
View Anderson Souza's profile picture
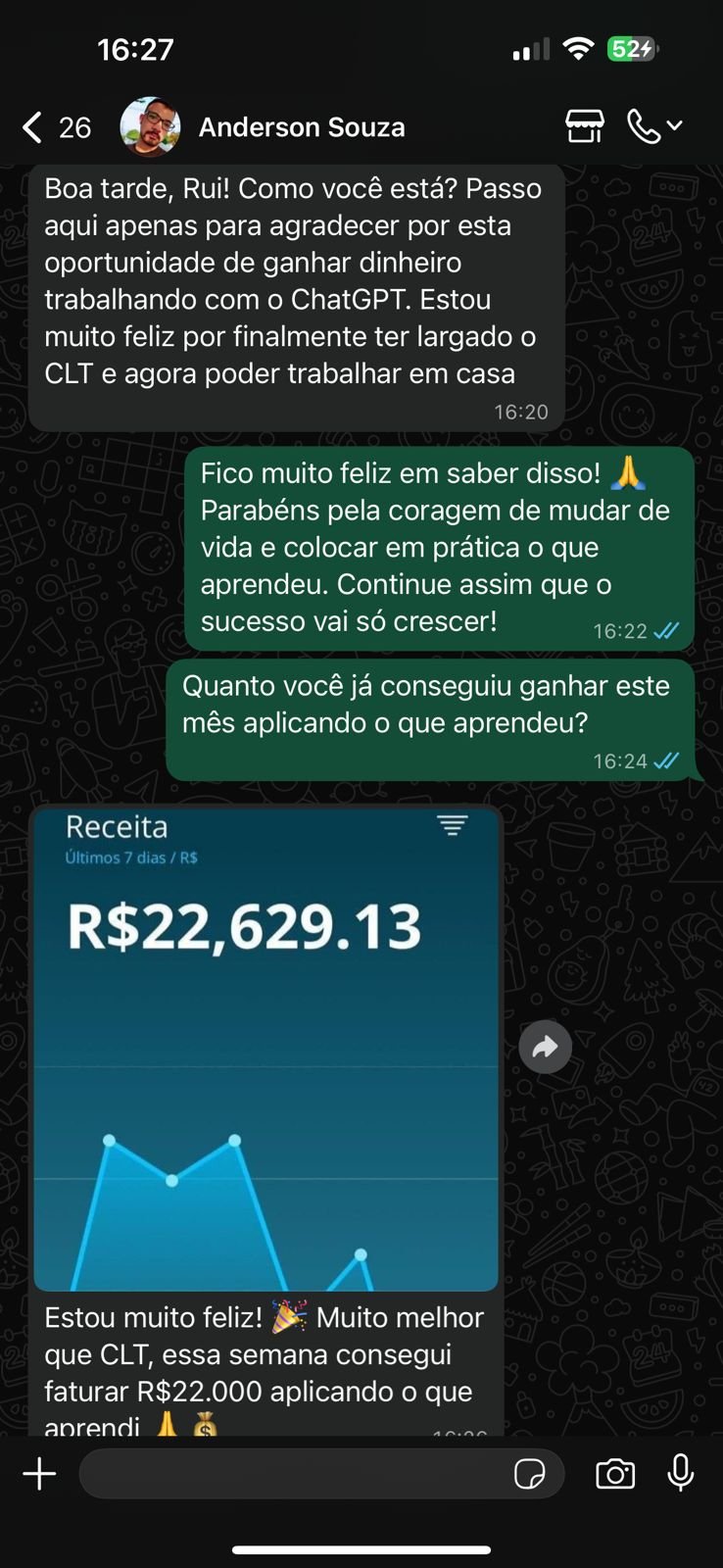149,125
